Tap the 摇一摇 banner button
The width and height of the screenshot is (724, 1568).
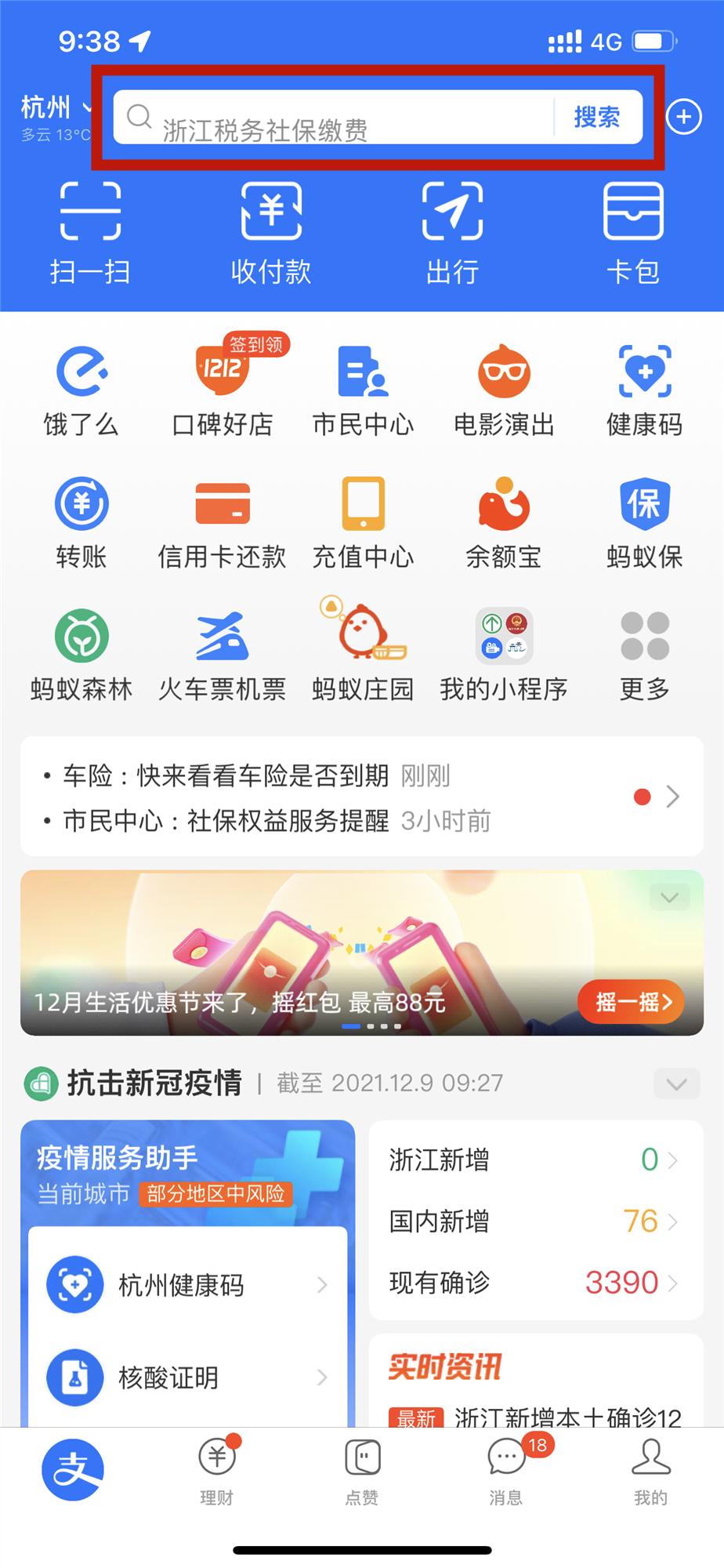[x=632, y=1002]
